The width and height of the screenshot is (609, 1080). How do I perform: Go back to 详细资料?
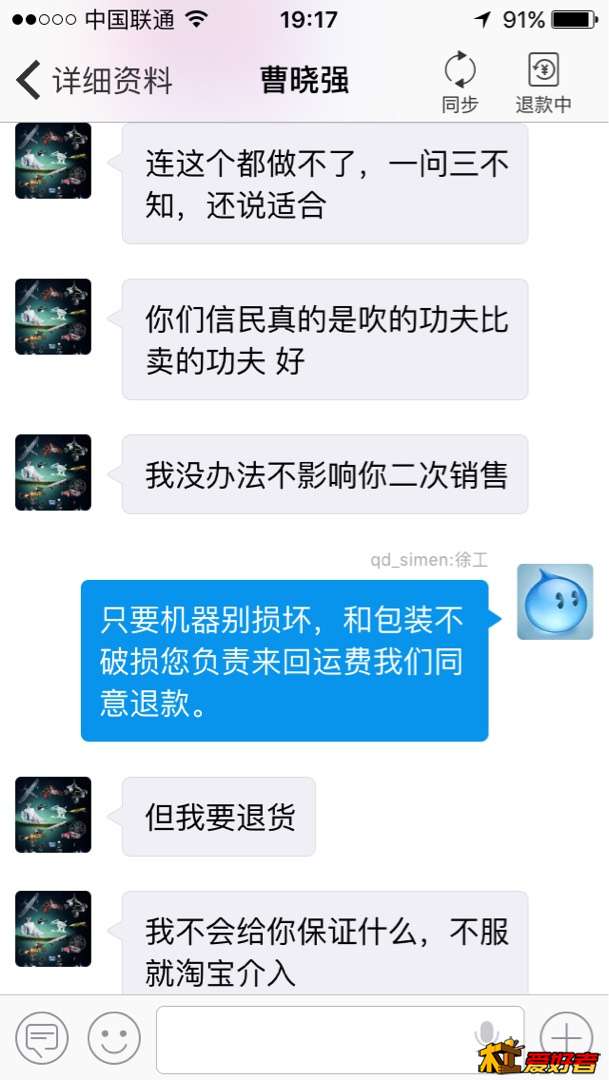(95, 80)
